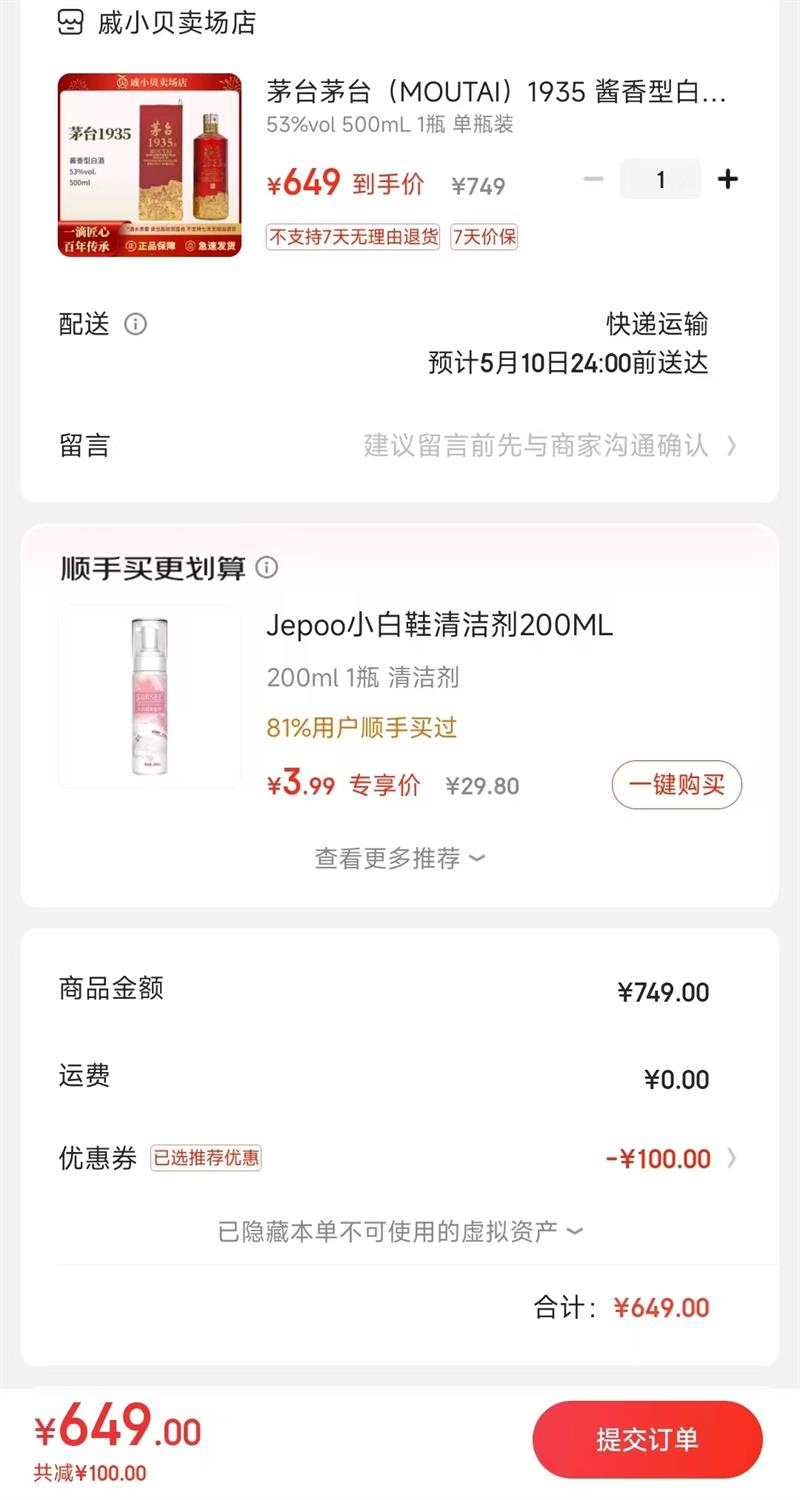Tap the quantity field showing 1
Viewport: 800px width, 1500px height.
(660, 180)
